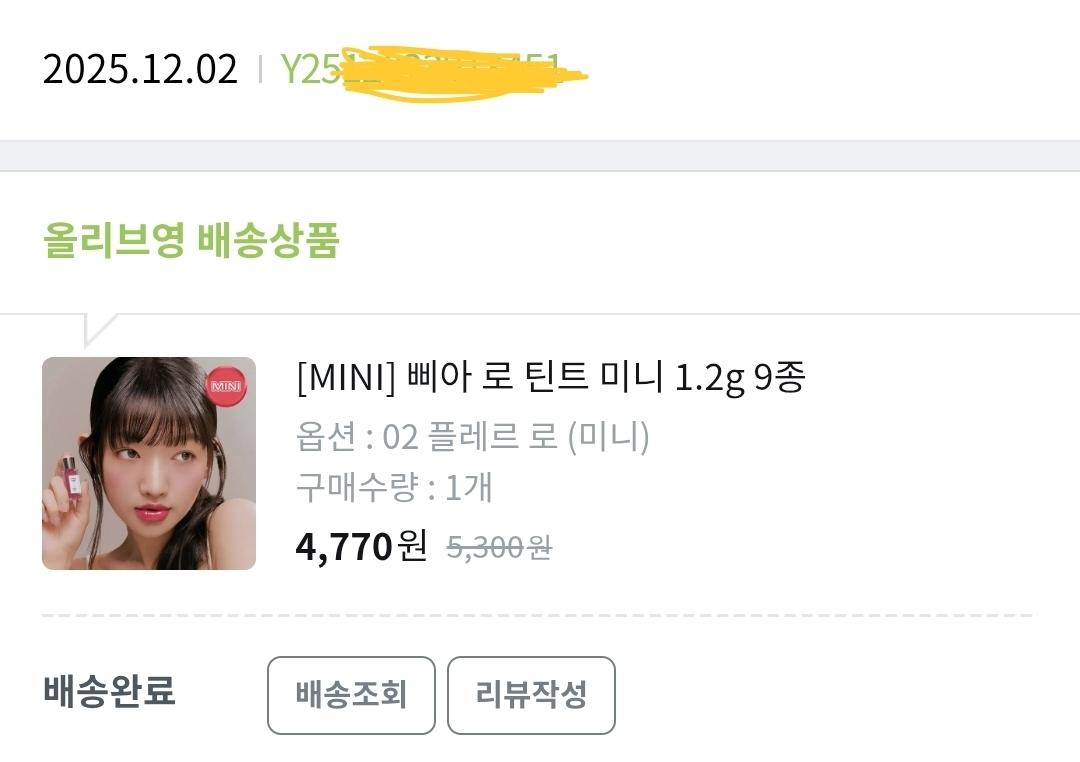The width and height of the screenshot is (1080, 762).
Task: Tap the 배송조회 delivery tracking button
Action: [351, 695]
